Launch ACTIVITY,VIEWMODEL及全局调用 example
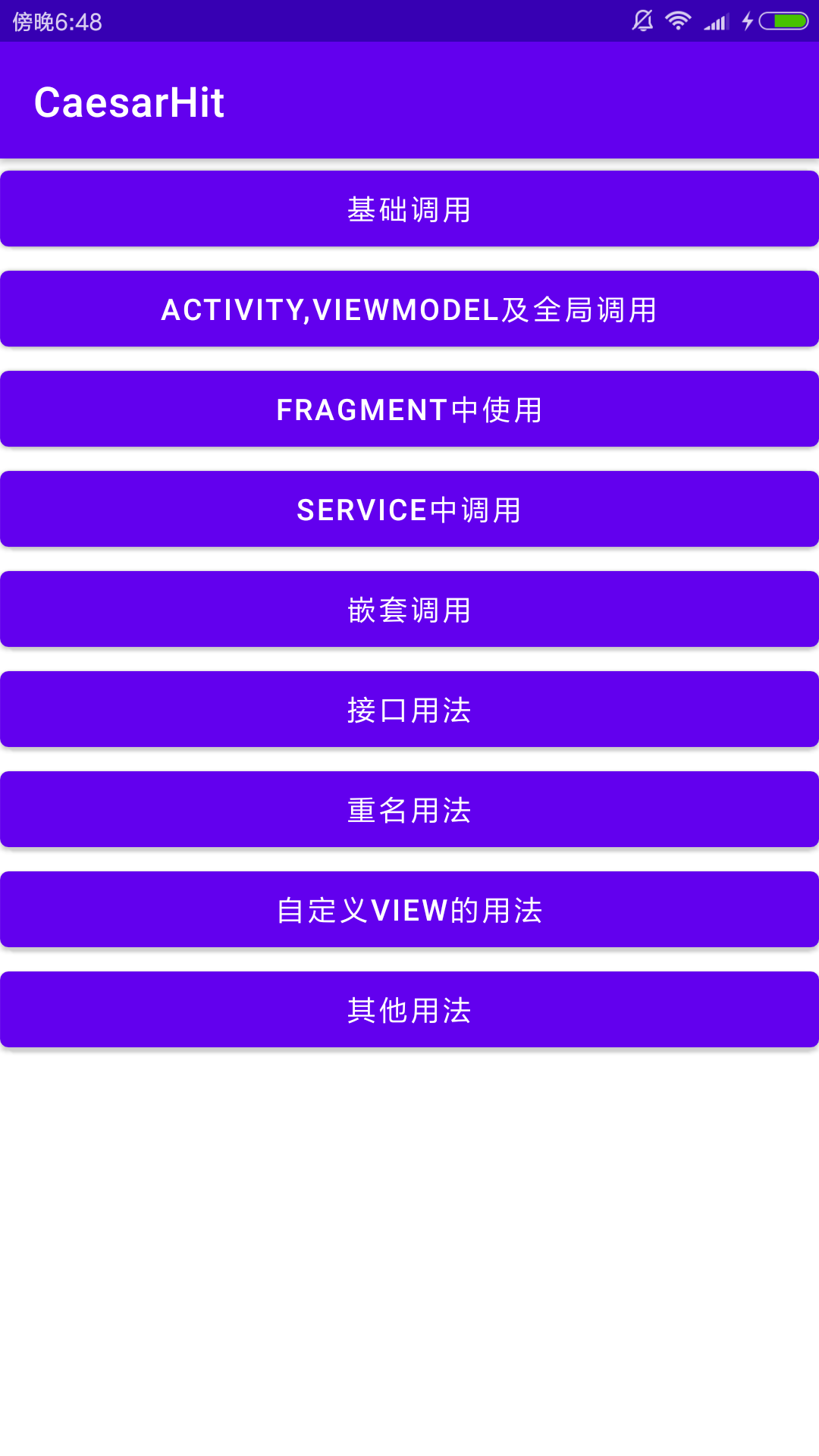The image size is (819, 1456). click(x=409, y=309)
